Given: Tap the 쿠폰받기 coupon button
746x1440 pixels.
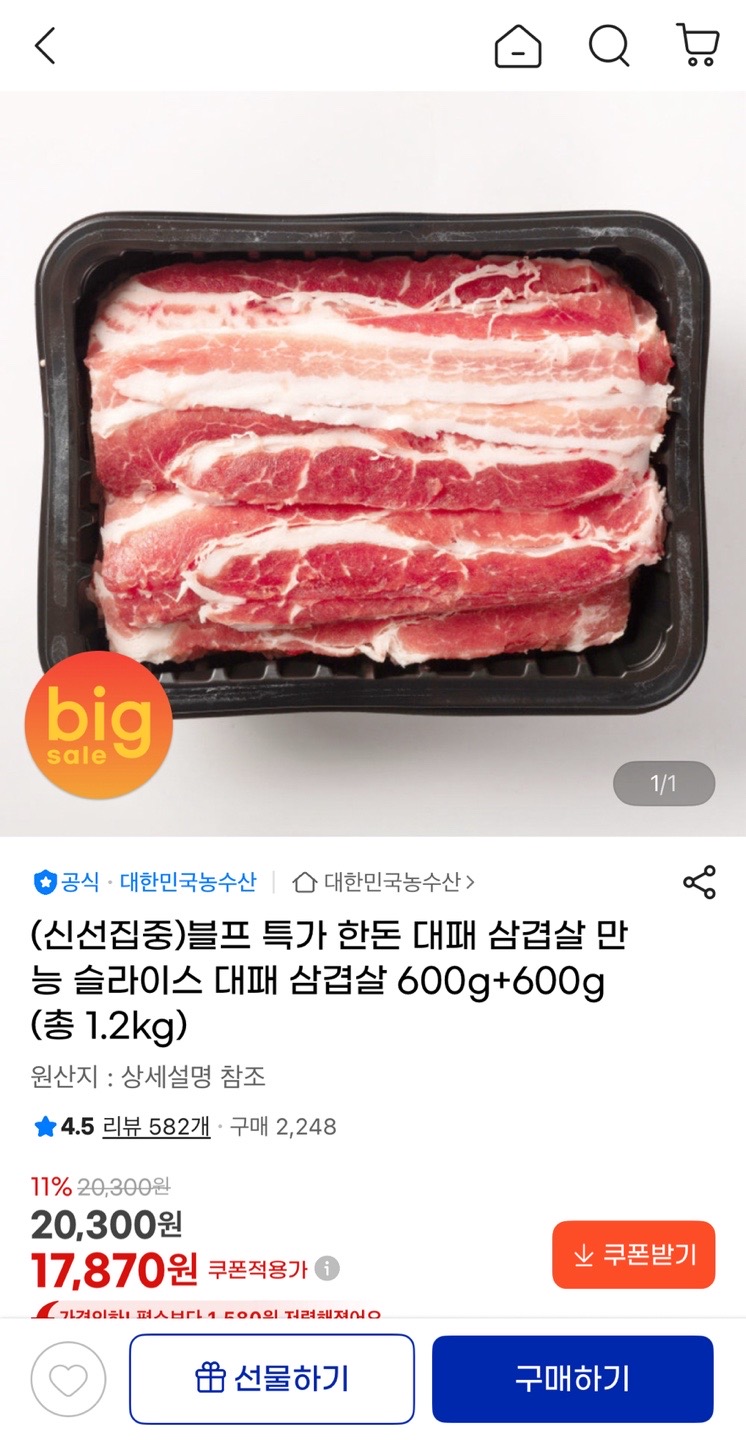Looking at the screenshot, I should pos(634,1255).
